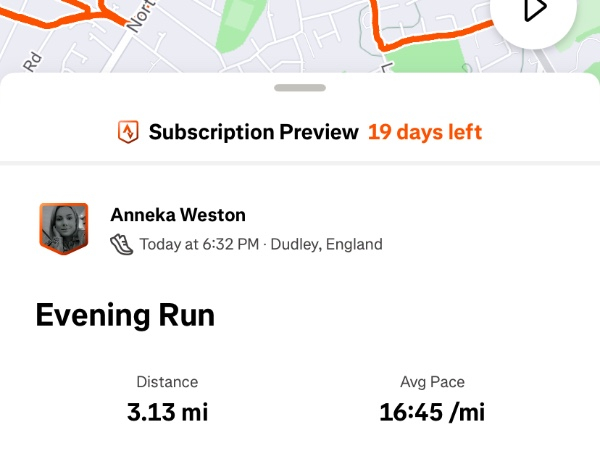Open the Subscription Preview banner
Screen dimensions: 600x450
click(x=300, y=132)
